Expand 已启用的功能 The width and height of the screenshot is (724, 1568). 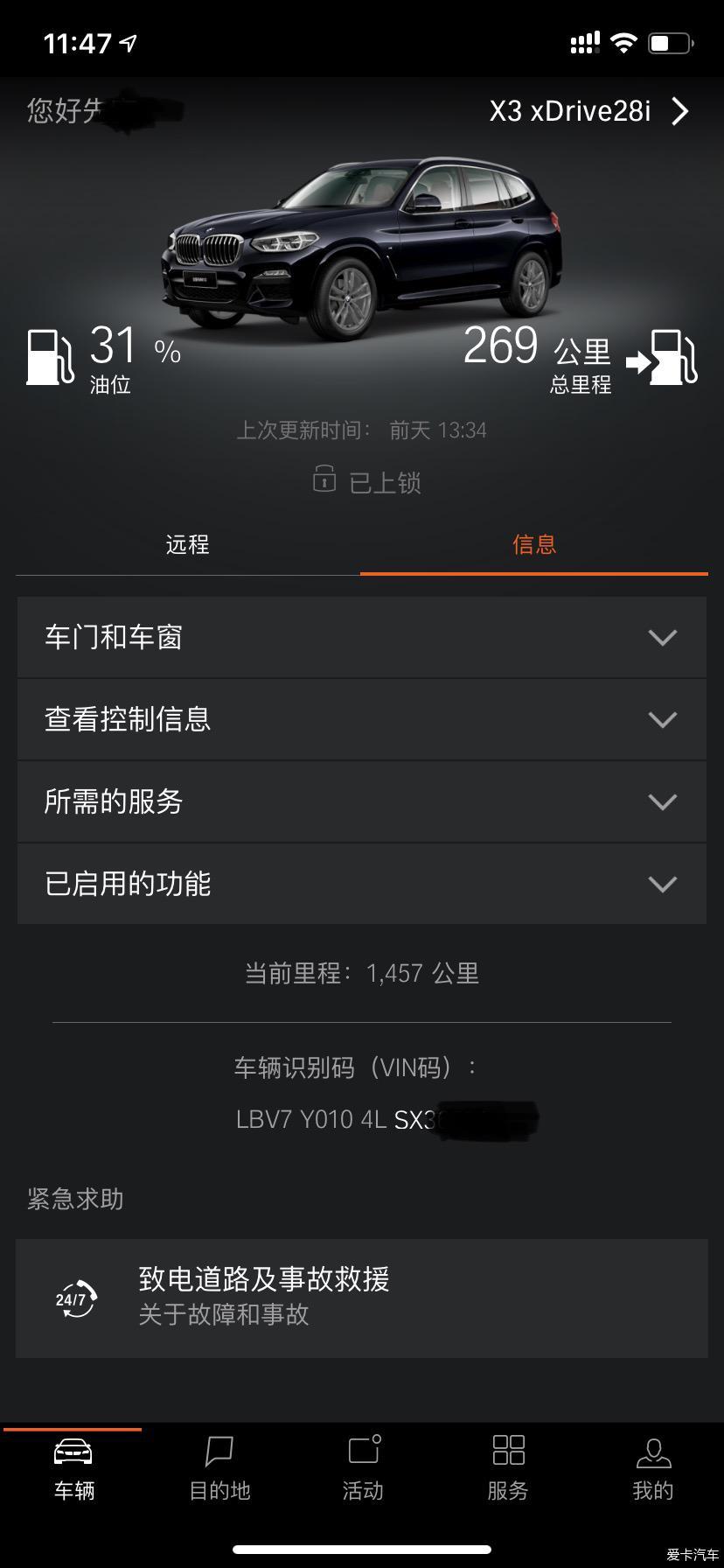[x=361, y=884]
